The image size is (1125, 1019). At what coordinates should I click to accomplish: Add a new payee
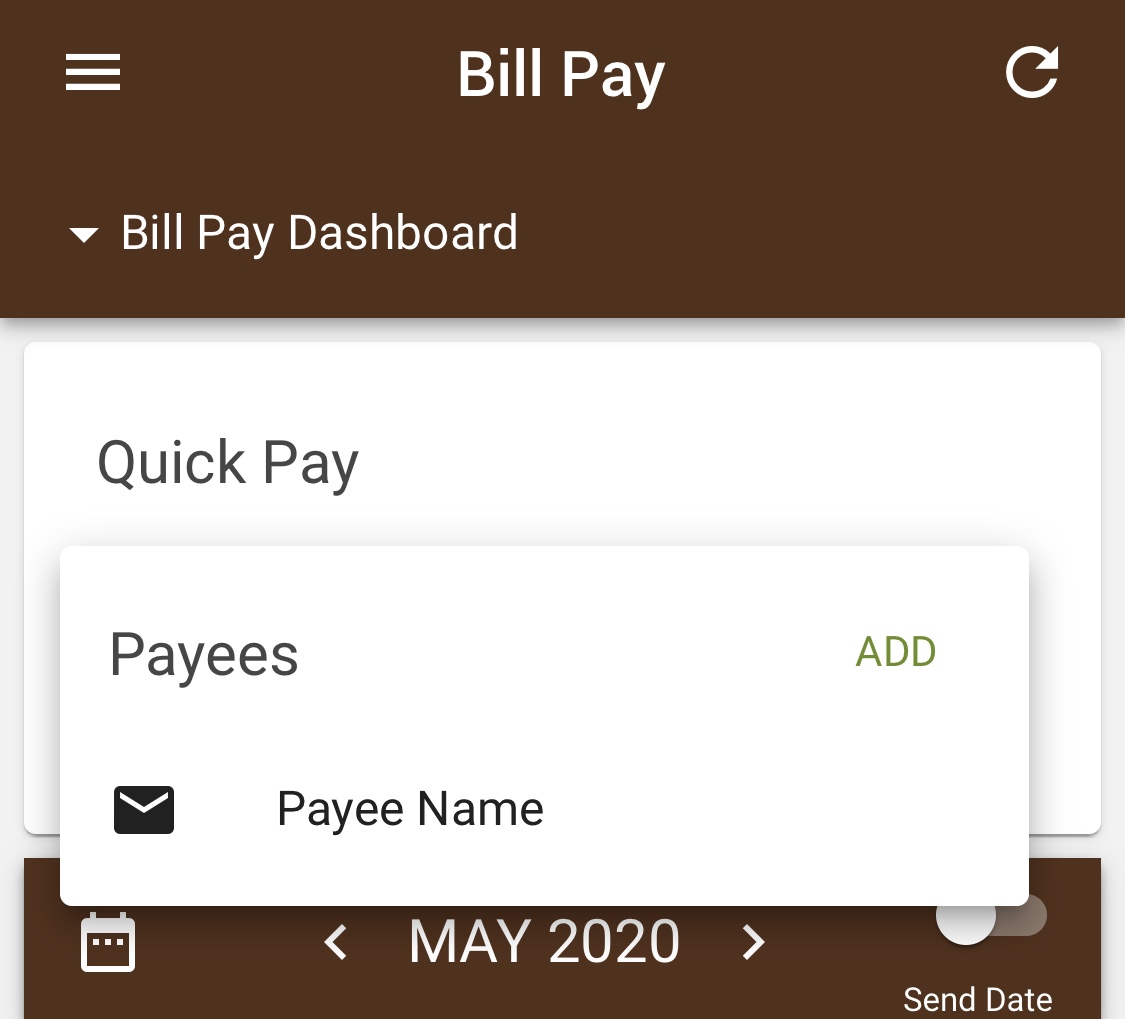[895, 652]
